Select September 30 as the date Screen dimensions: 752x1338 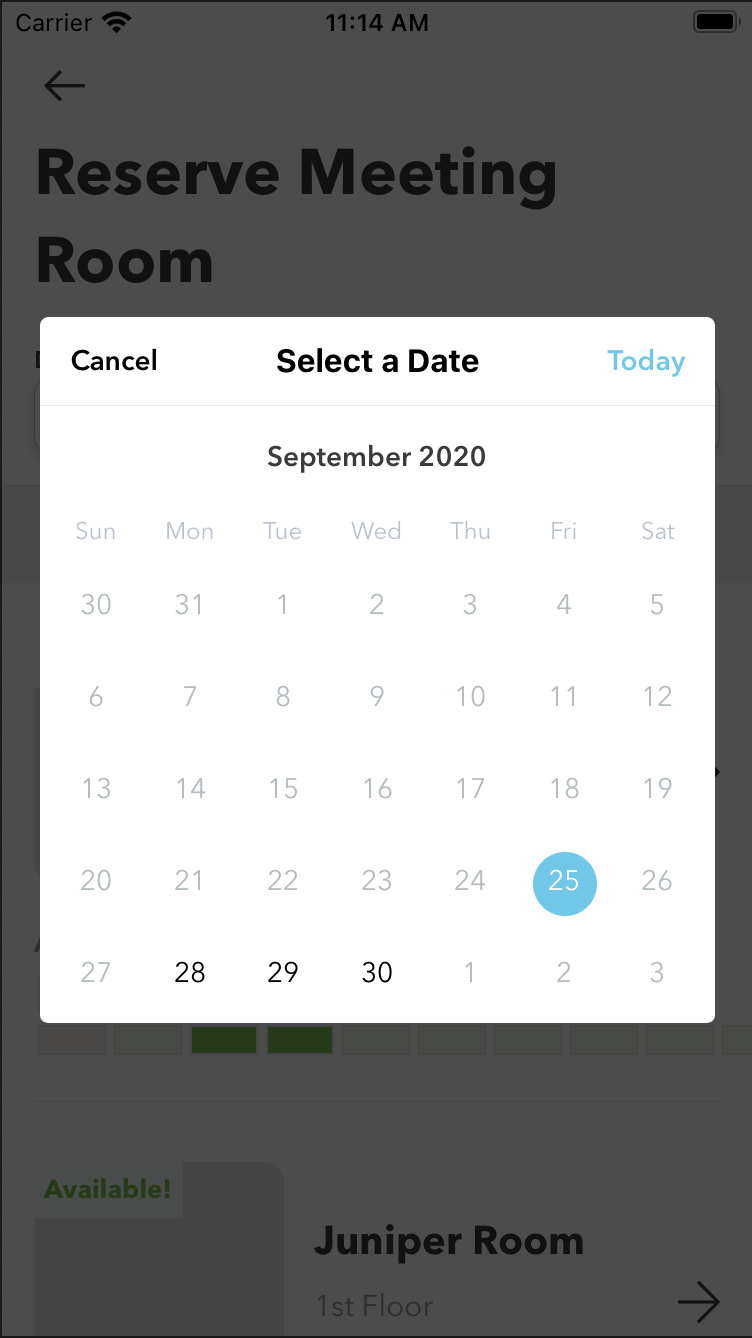tap(377, 972)
